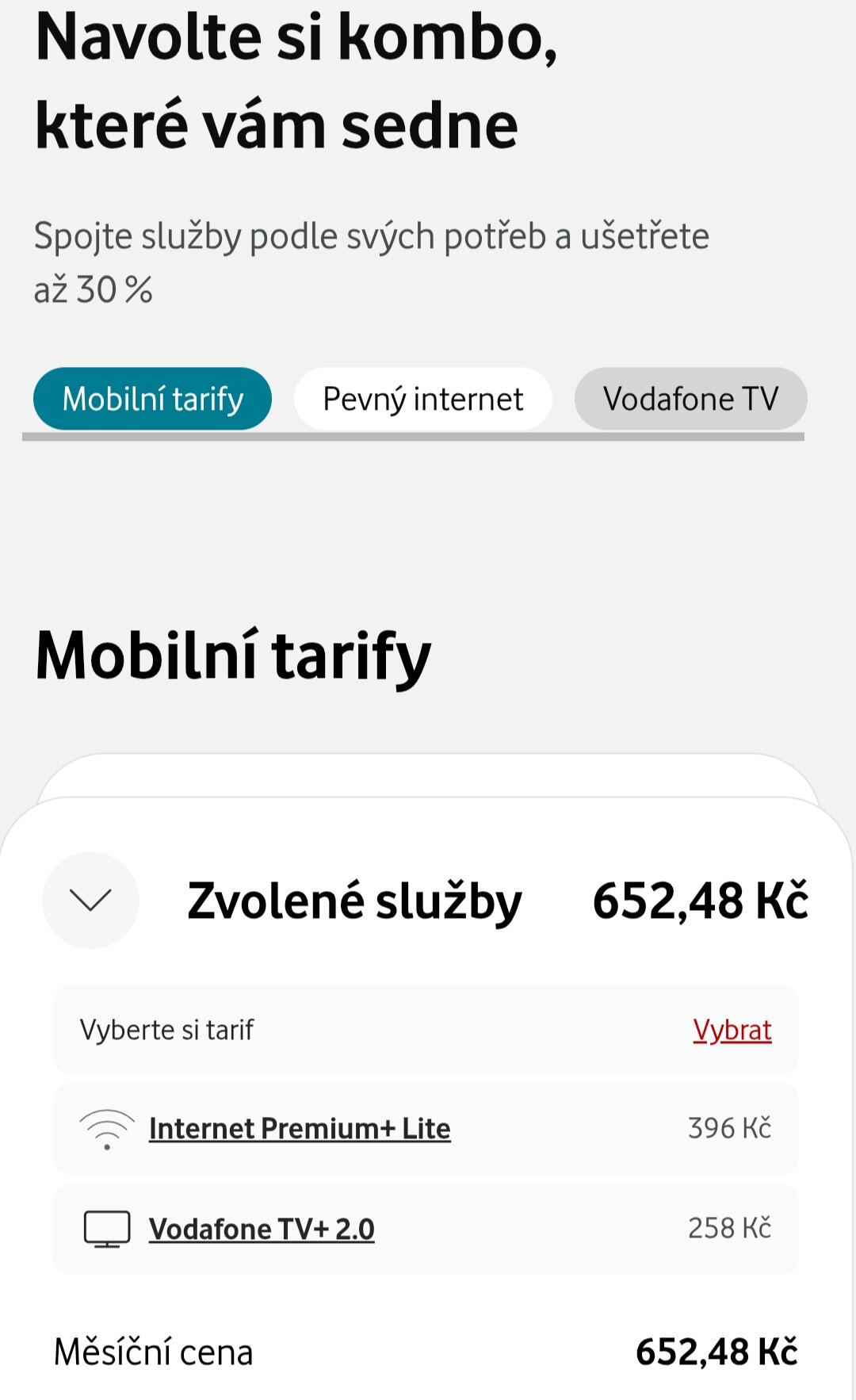
Task: Open the Vodafone TV+ 2.0 link
Action: (262, 1229)
